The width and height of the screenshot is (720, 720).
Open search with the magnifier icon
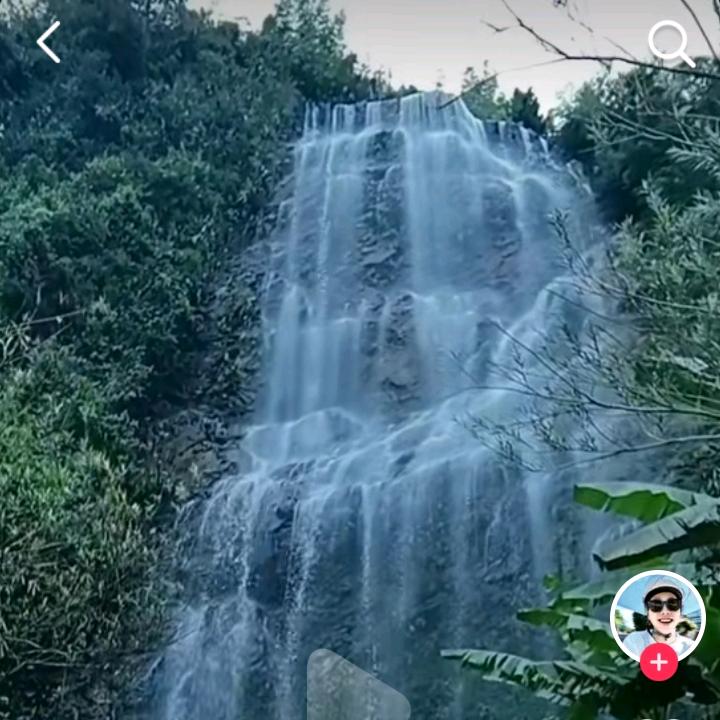click(x=670, y=43)
